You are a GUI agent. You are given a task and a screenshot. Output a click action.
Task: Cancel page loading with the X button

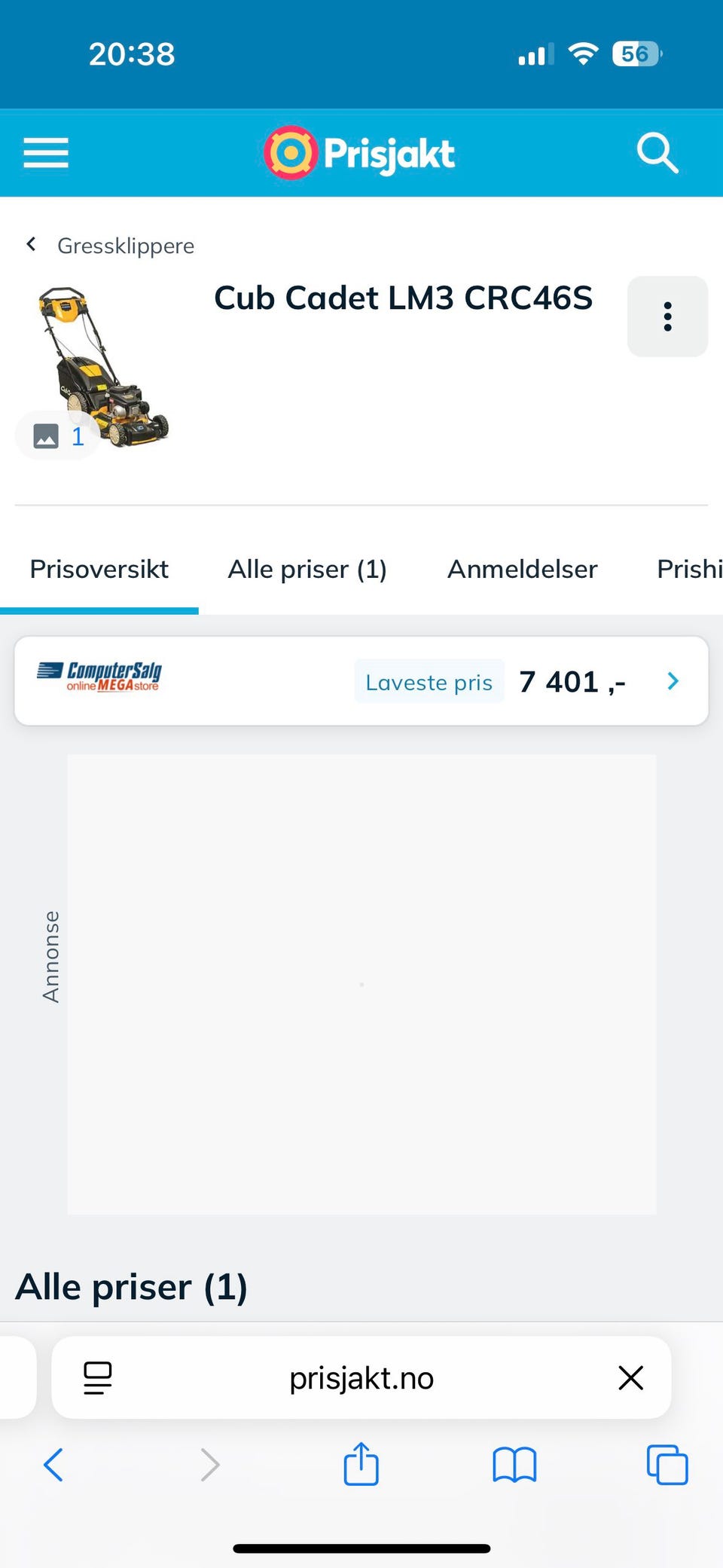[x=630, y=1377]
